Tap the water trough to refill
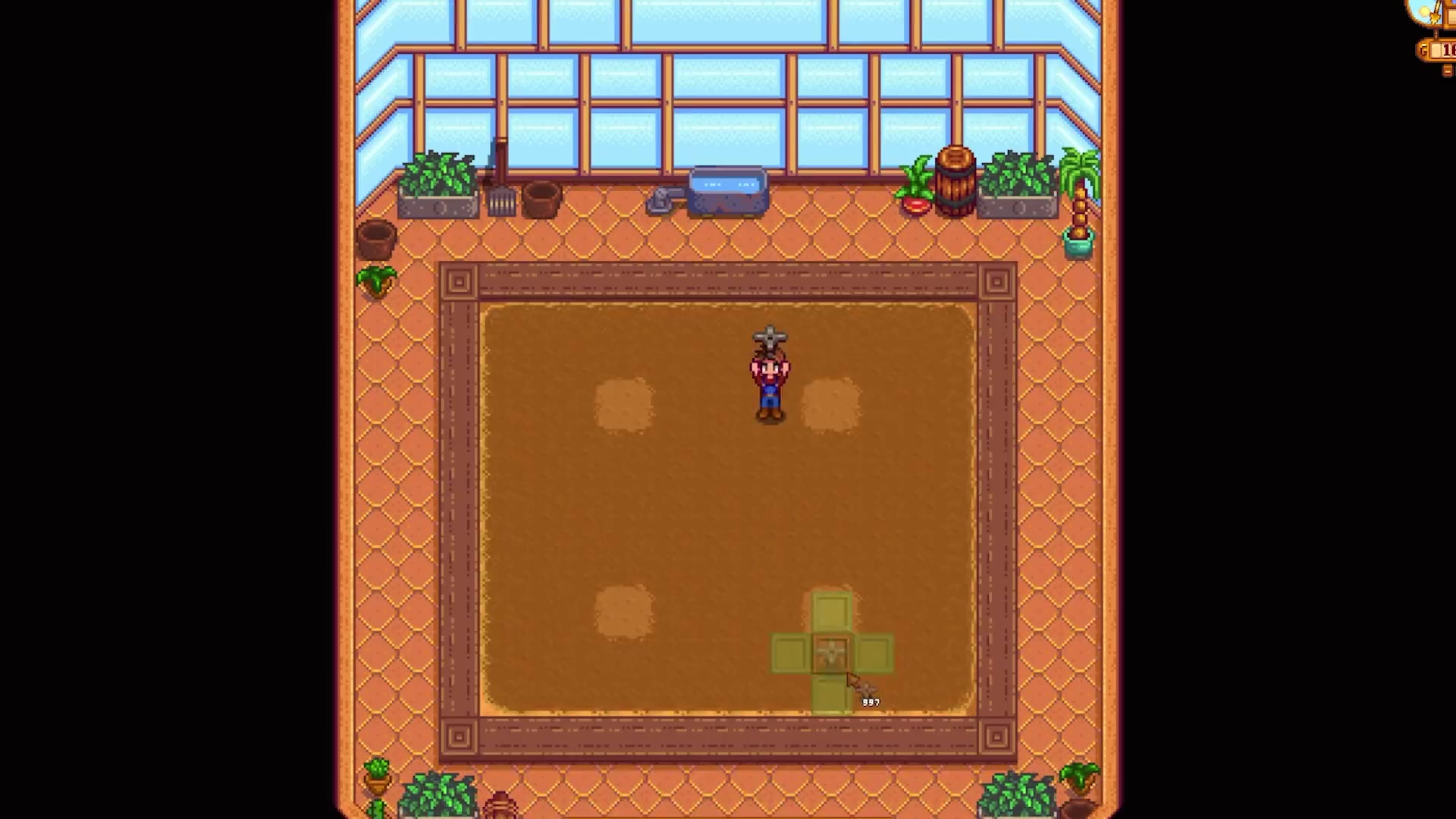 [727, 191]
